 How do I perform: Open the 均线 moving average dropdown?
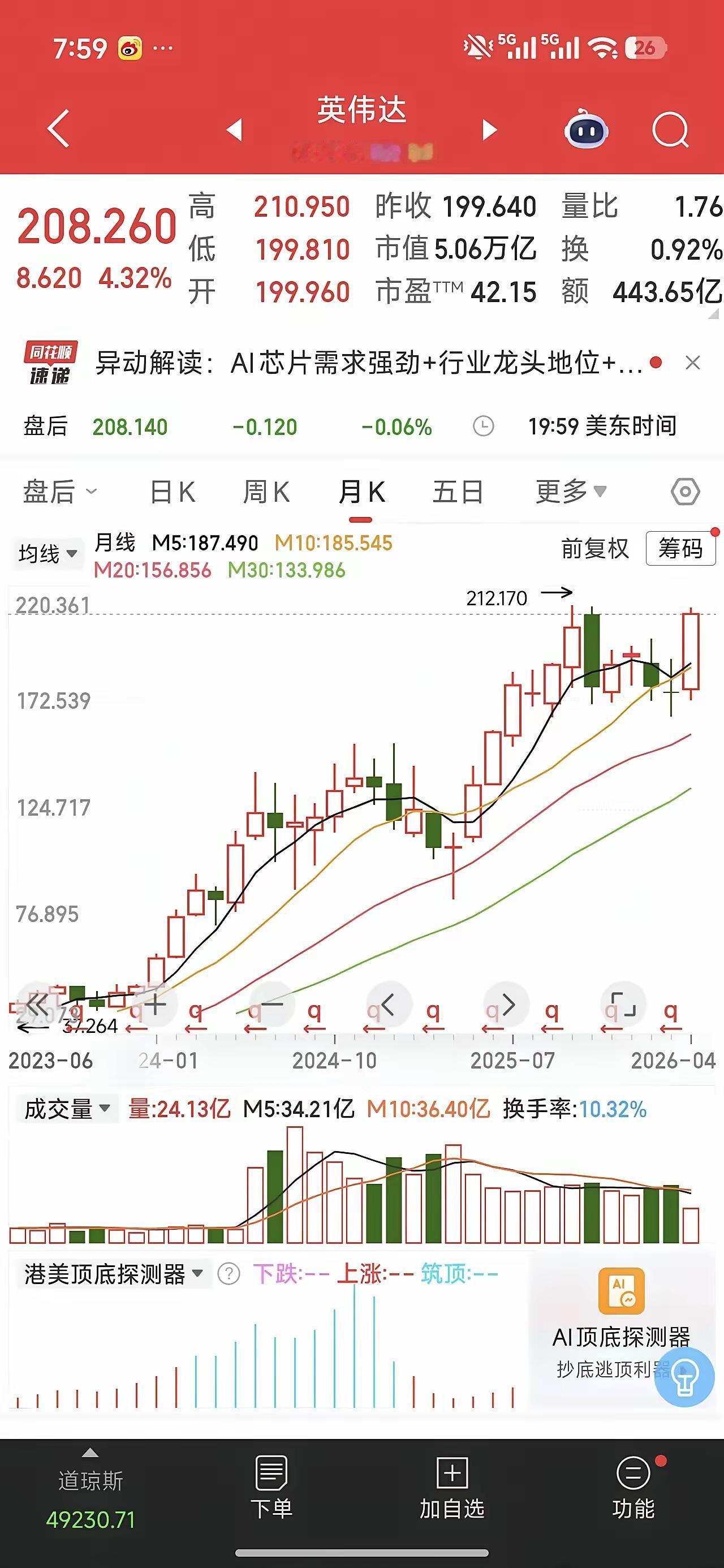pyautogui.click(x=48, y=553)
